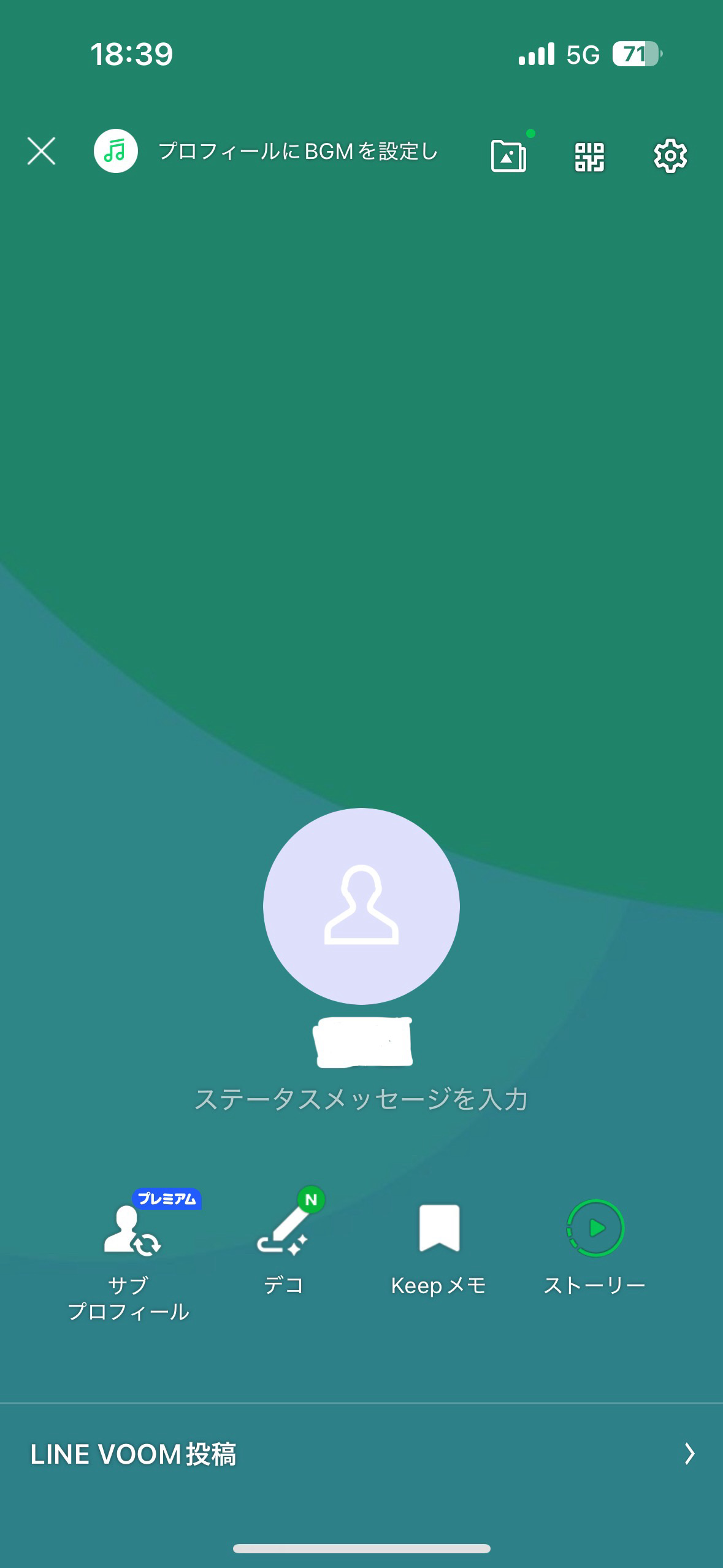Open LINE VOOM投稿 row
The width and height of the screenshot is (723, 1568).
point(361,1454)
